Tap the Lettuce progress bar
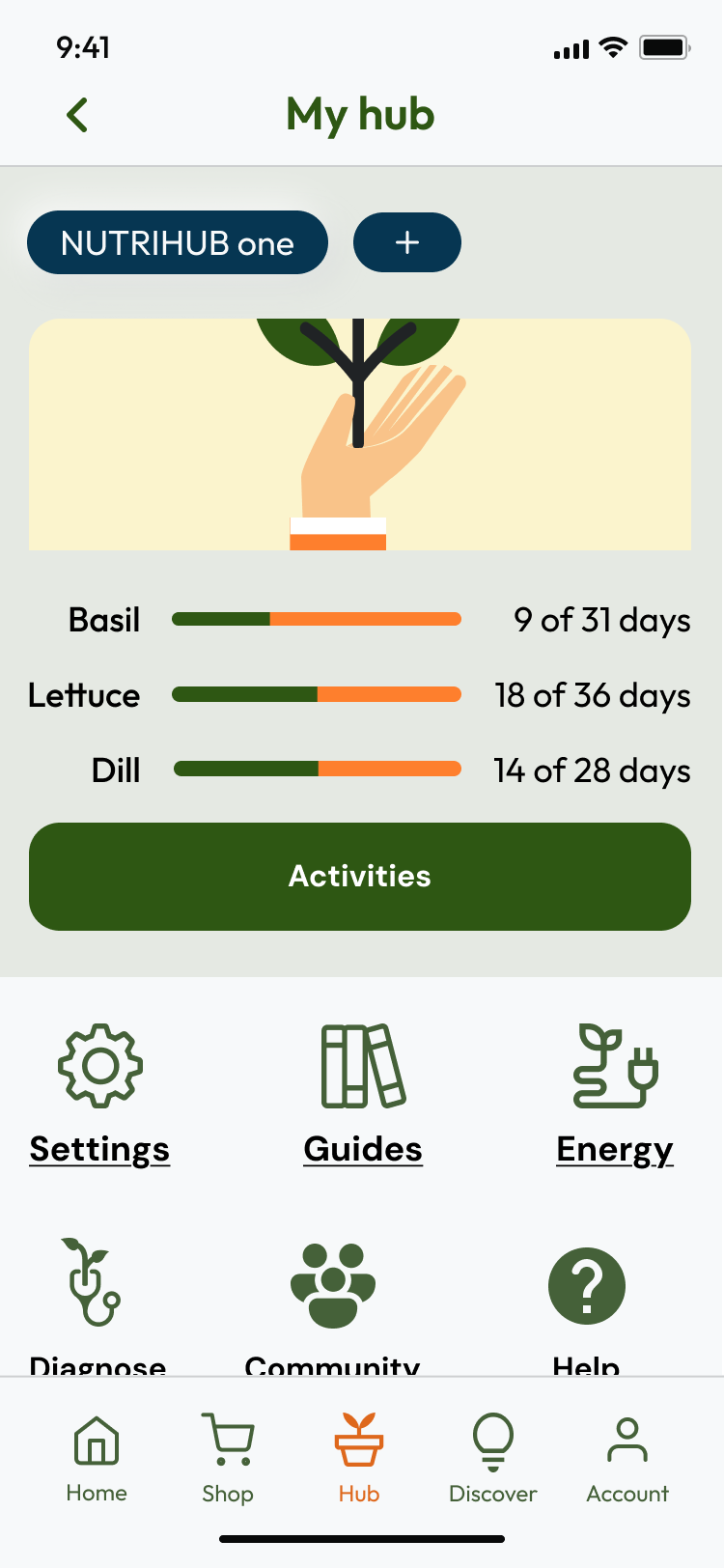The height and width of the screenshot is (1568, 724). 316,693
